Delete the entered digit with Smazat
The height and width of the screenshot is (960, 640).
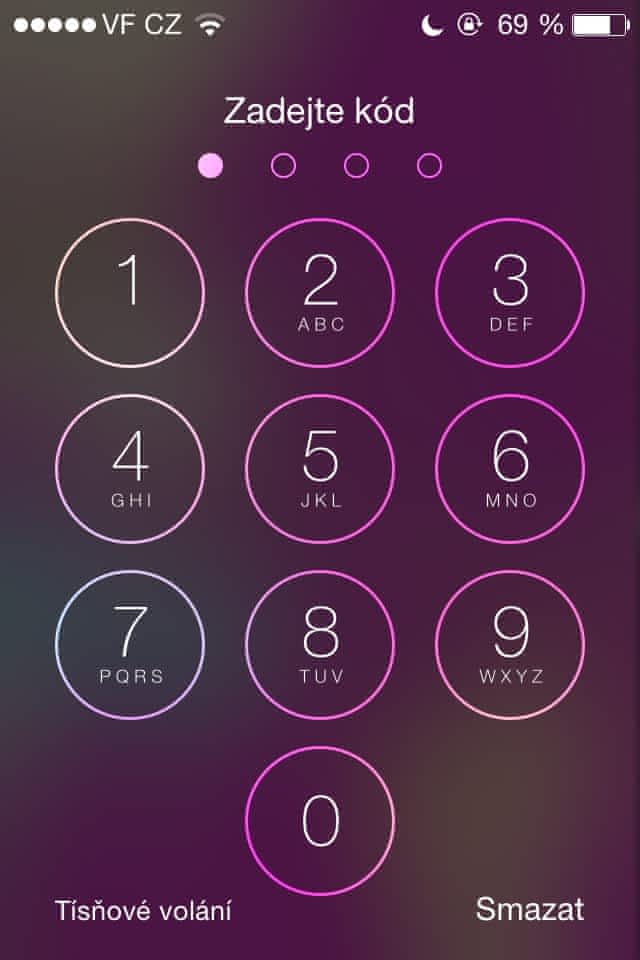click(529, 909)
